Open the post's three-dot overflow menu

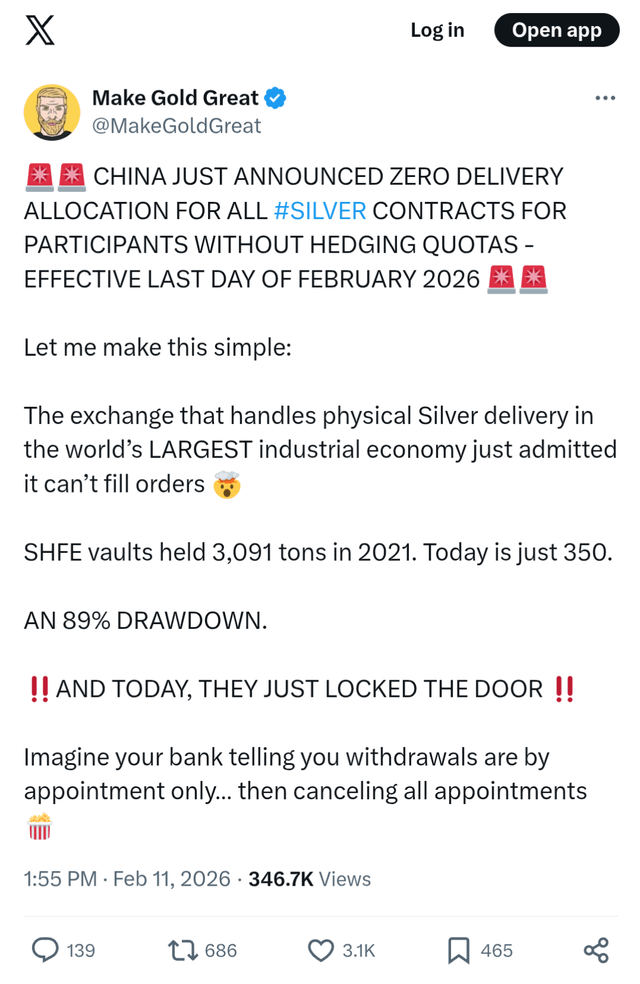(x=605, y=98)
